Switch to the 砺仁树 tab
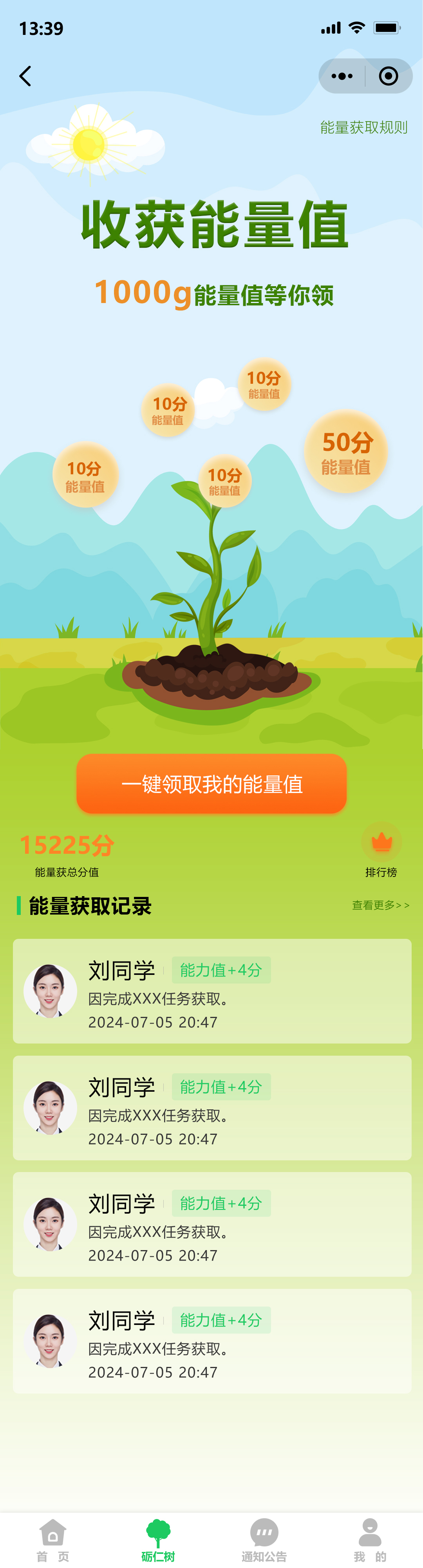423x1568 pixels. (x=158, y=1540)
